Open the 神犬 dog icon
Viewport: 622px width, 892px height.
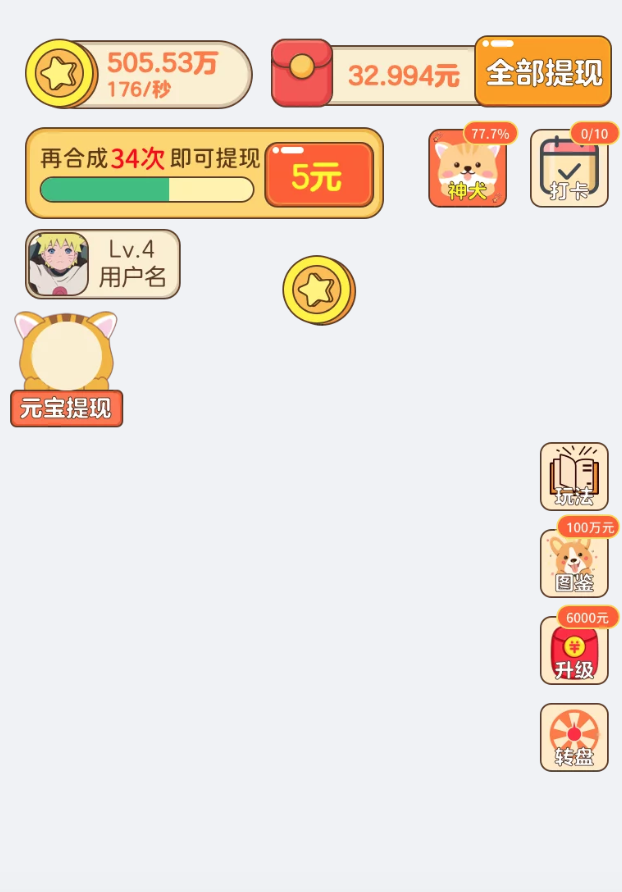(467, 169)
